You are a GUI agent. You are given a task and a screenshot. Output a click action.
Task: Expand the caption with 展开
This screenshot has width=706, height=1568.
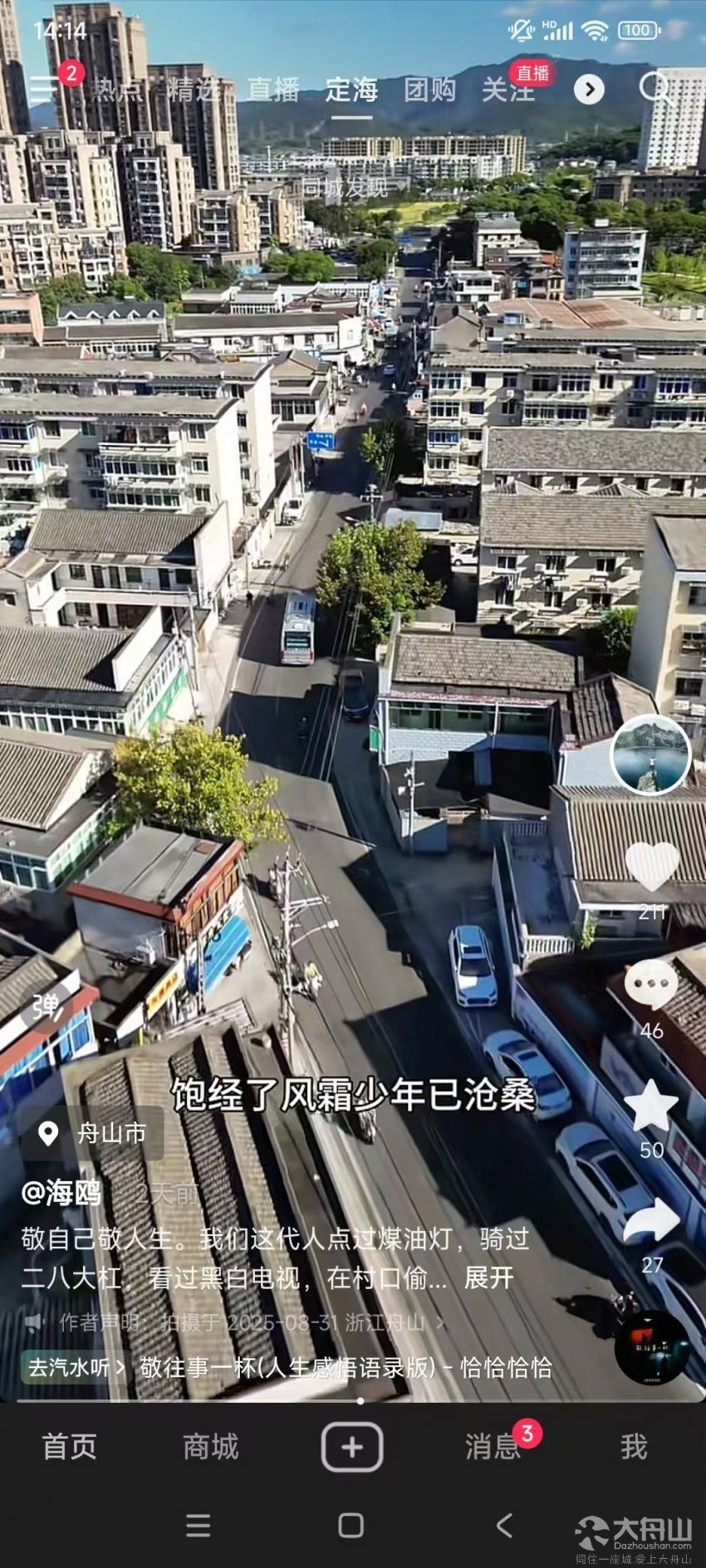[x=488, y=1277]
